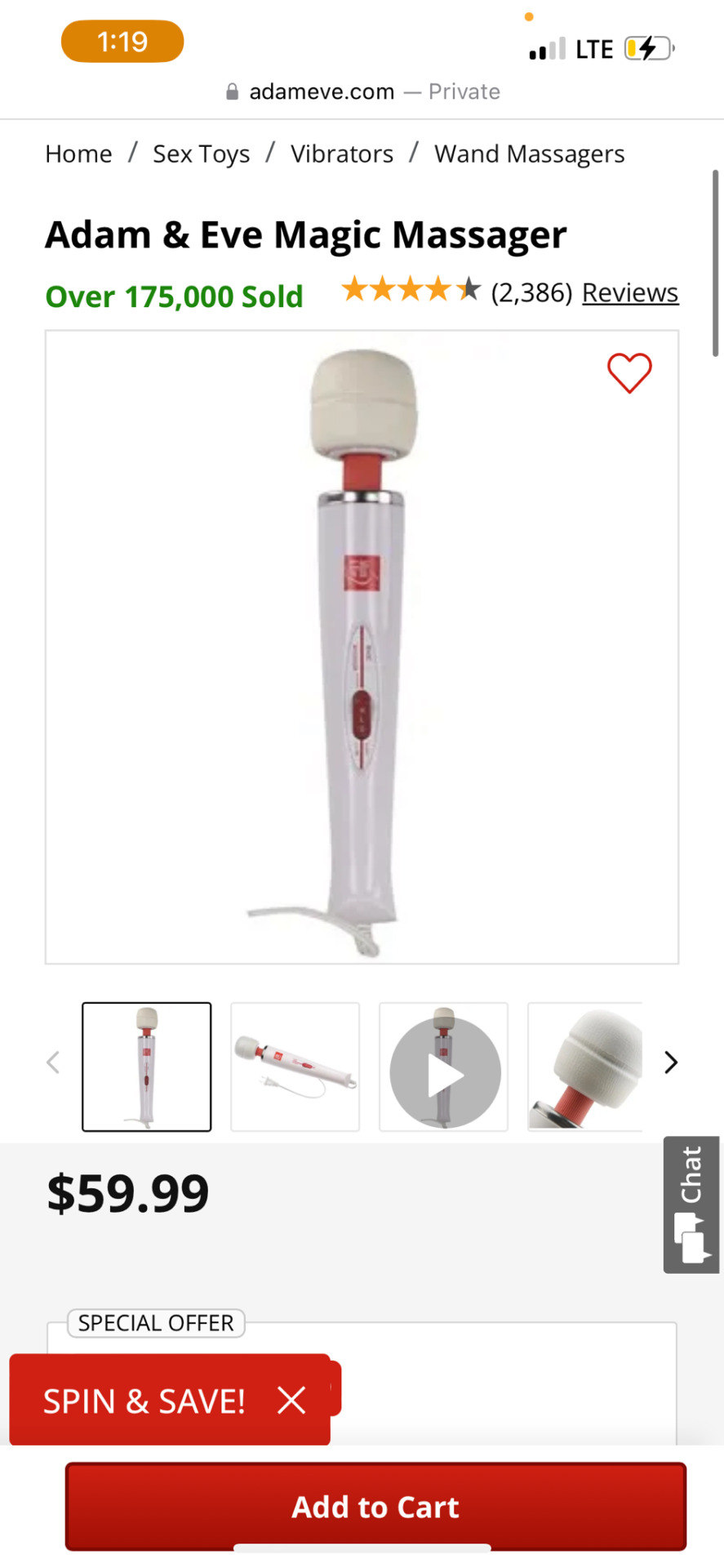Open the Home breadcrumb link

[x=78, y=154]
